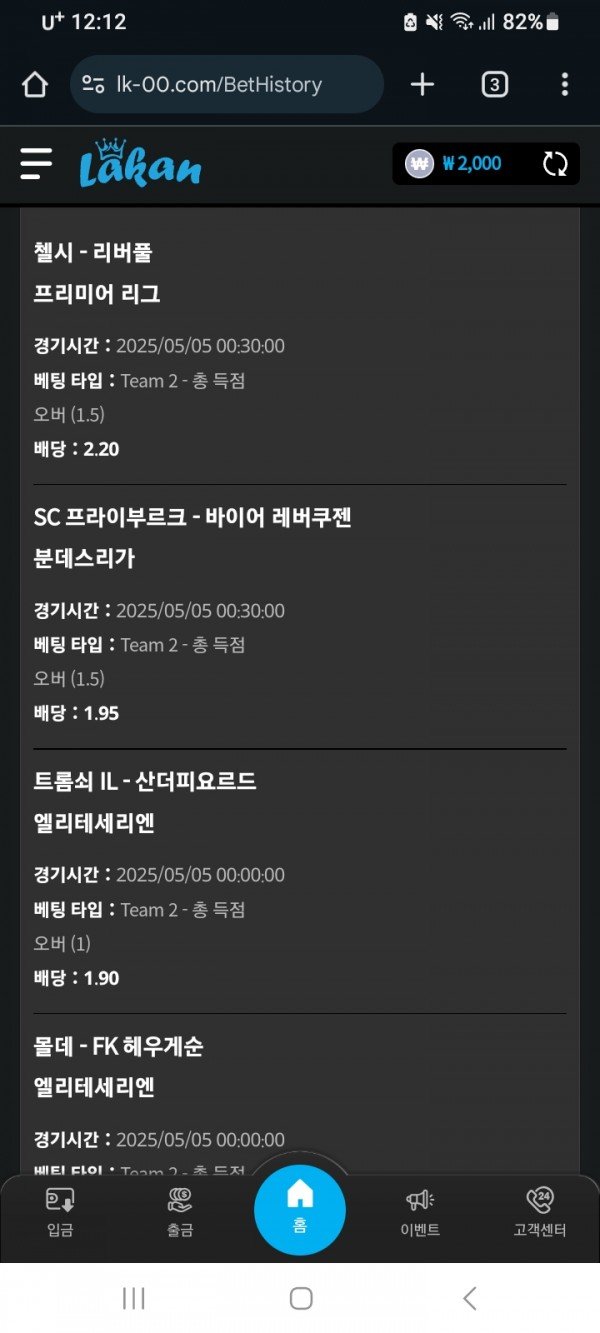This screenshot has height=1333, width=600.
Task: Tap the lk-00.com address bar
Action: point(226,85)
